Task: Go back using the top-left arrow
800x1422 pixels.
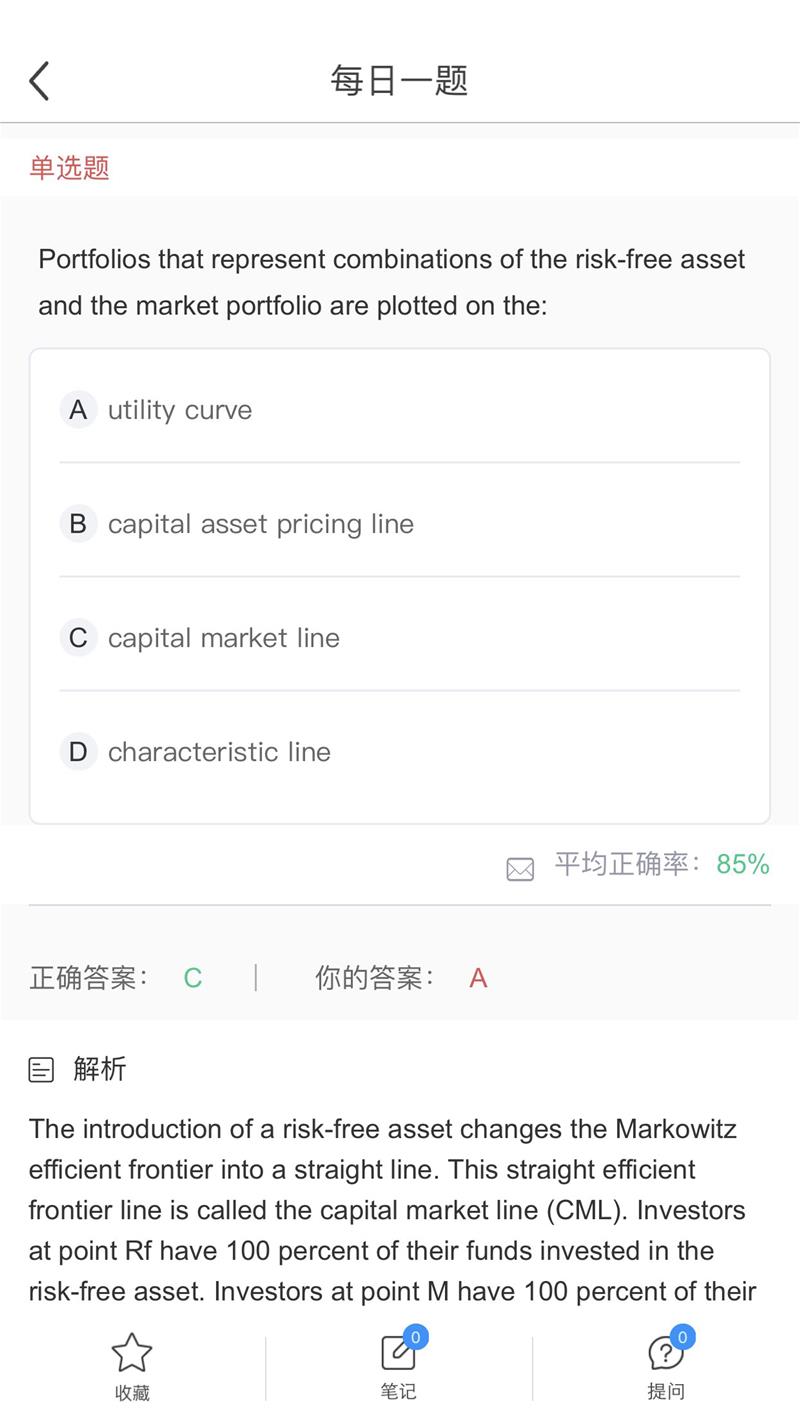Action: pyautogui.click(x=39, y=81)
